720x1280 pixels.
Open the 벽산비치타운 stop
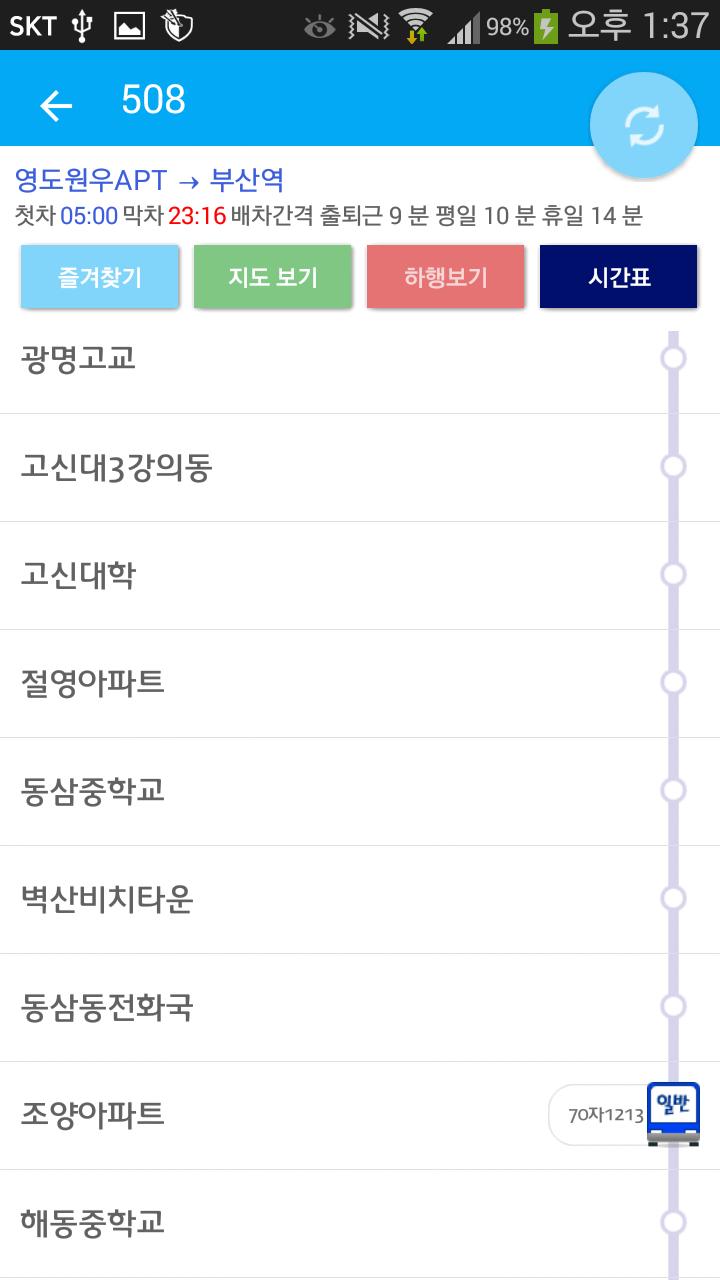tap(360, 899)
